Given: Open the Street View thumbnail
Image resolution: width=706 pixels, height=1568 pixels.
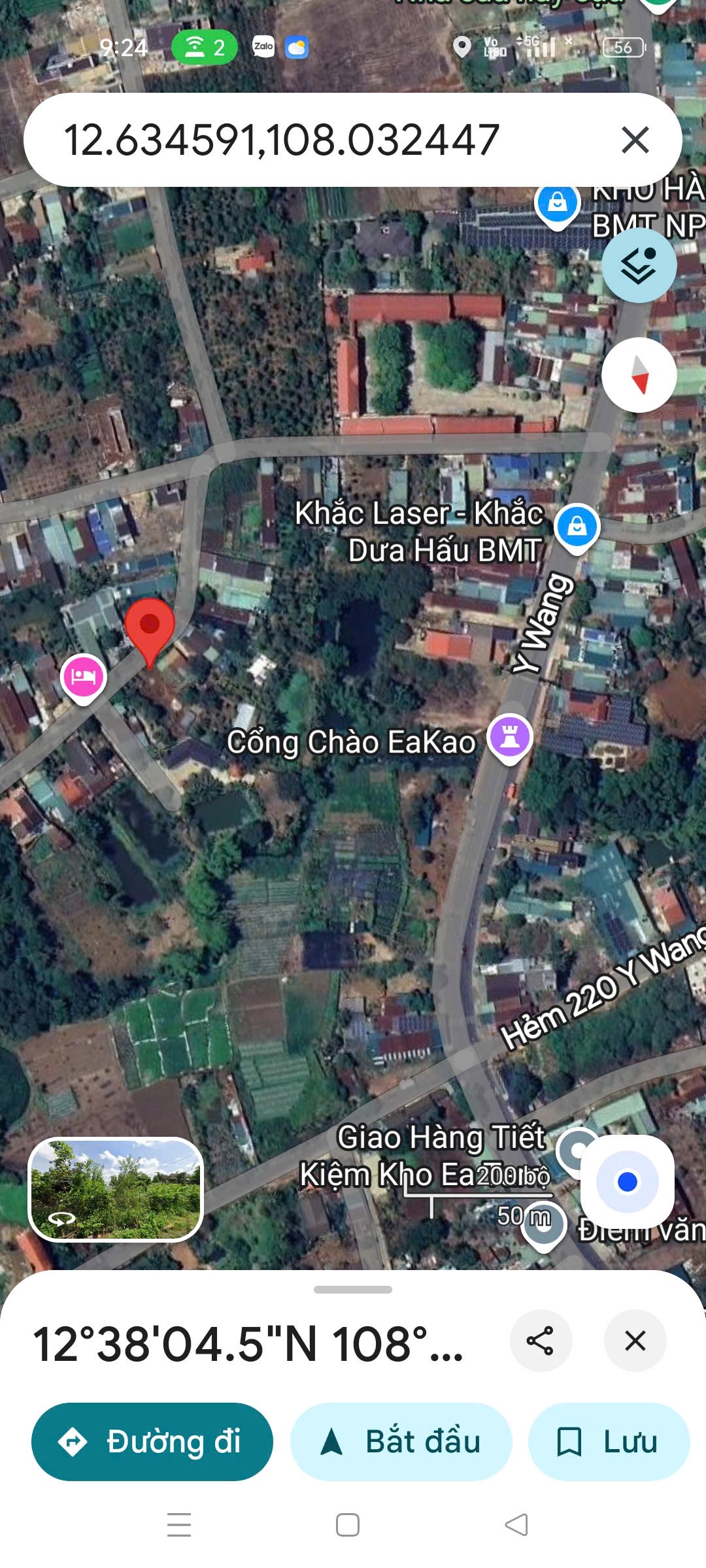Looking at the screenshot, I should click(116, 1189).
